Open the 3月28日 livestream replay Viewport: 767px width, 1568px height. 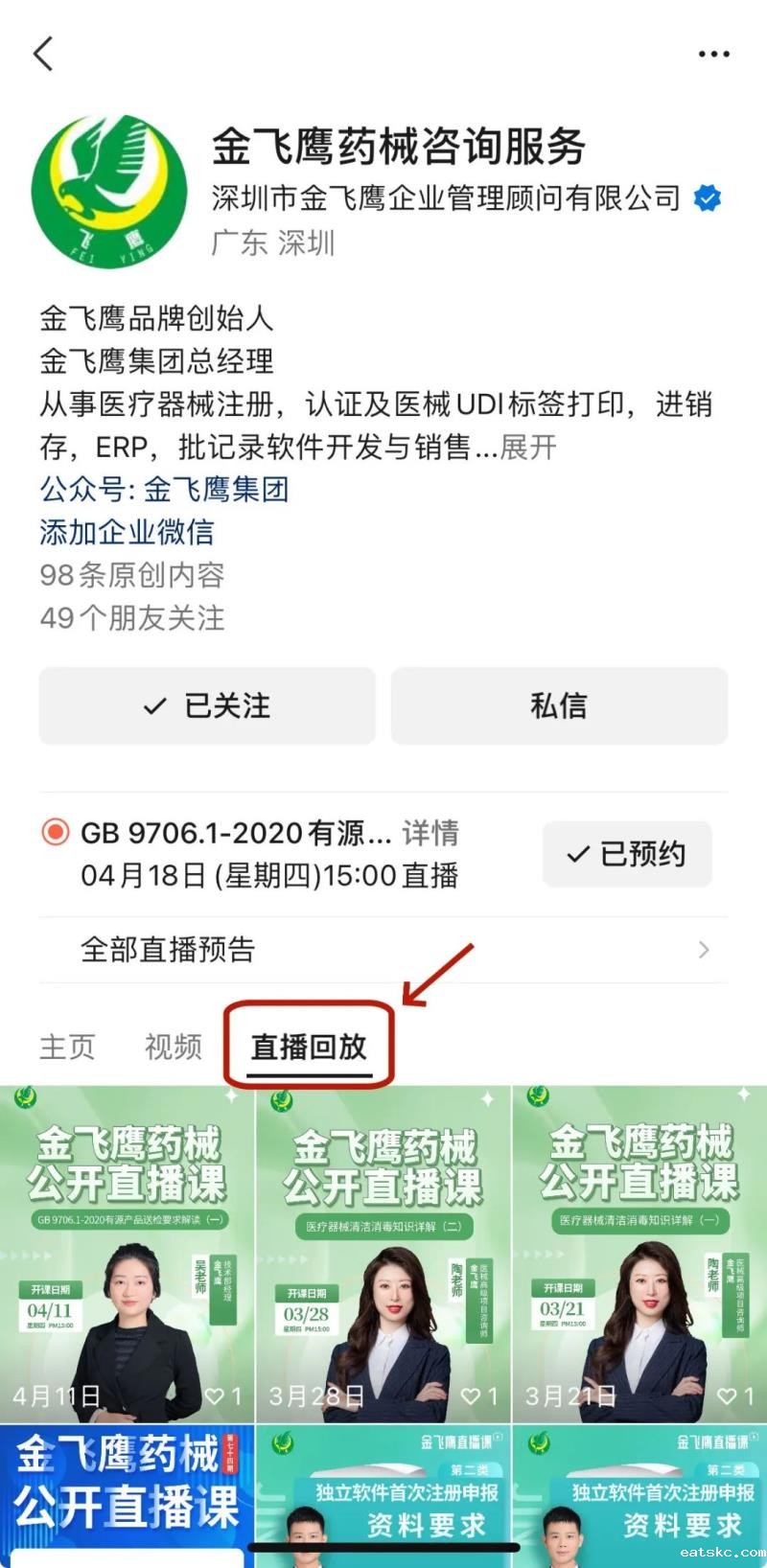tap(383, 1254)
